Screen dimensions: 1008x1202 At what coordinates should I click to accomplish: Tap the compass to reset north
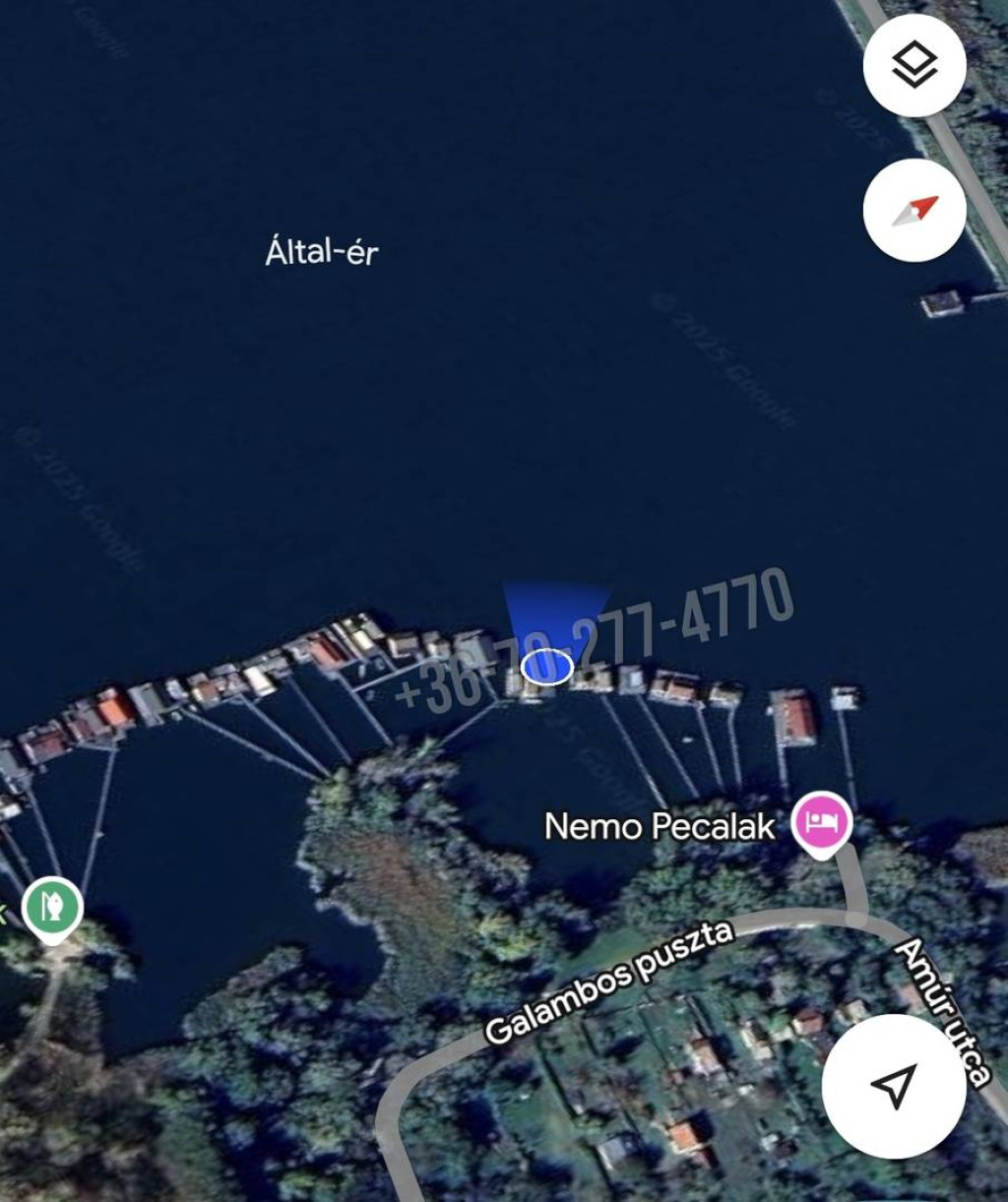pos(914,210)
